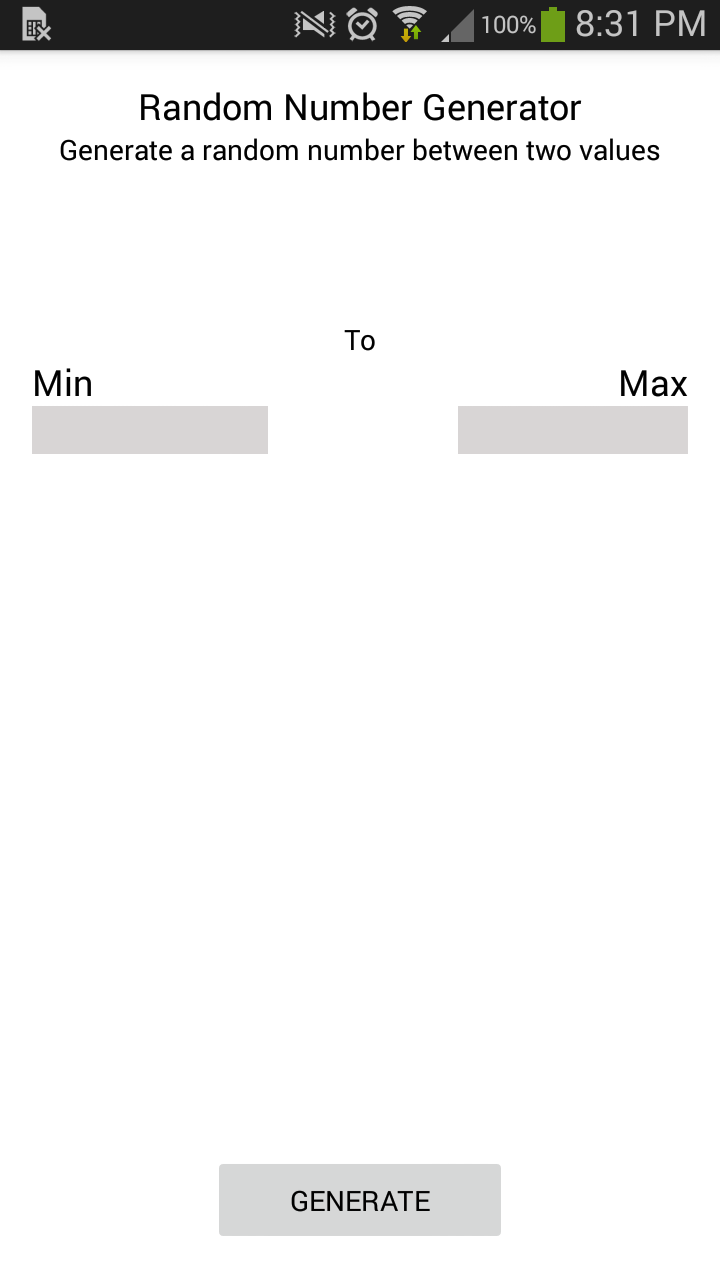
Task: Tap the Min value input field
Action: [x=150, y=430]
